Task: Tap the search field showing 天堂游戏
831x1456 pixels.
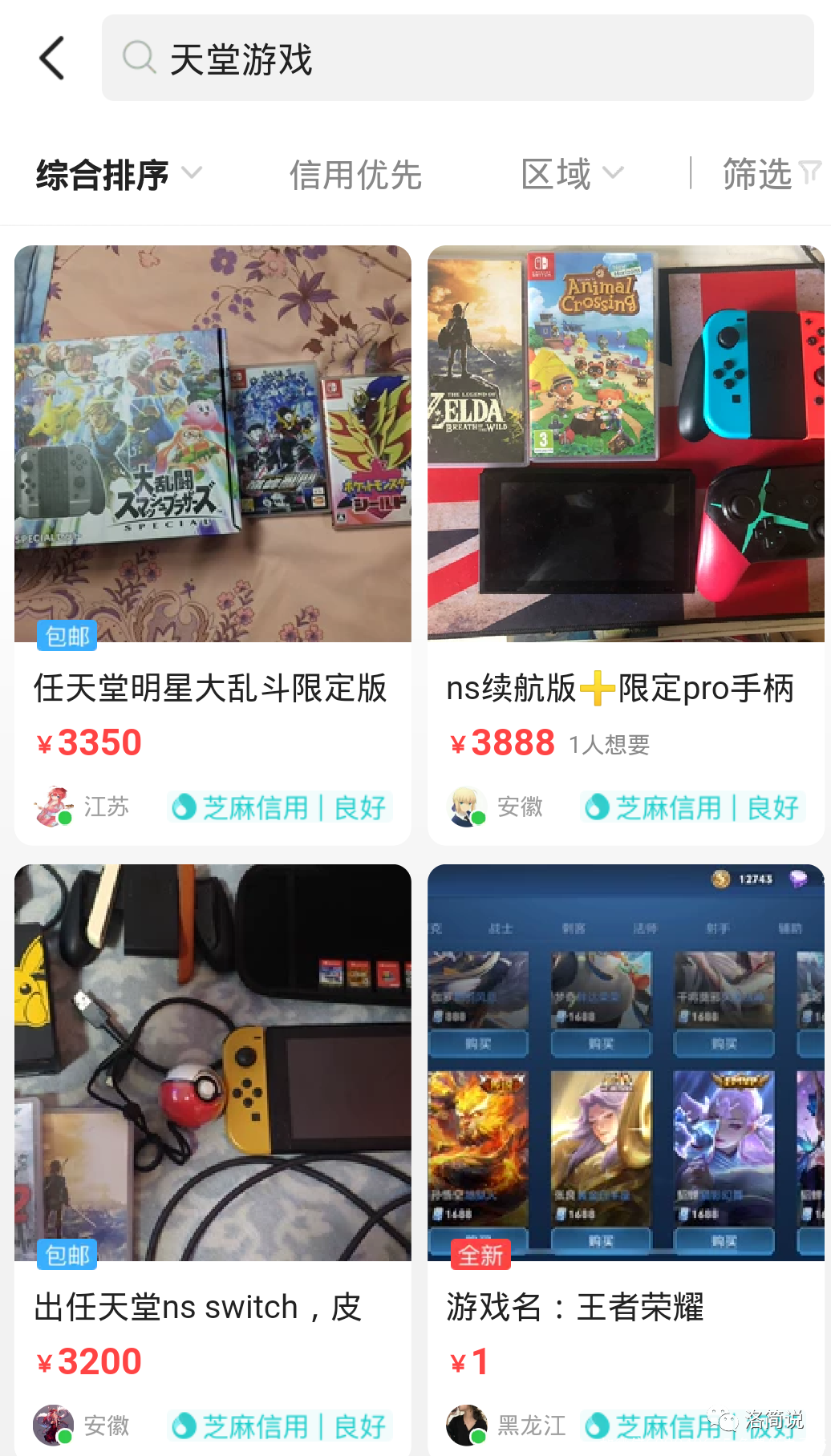Action: tap(457, 59)
